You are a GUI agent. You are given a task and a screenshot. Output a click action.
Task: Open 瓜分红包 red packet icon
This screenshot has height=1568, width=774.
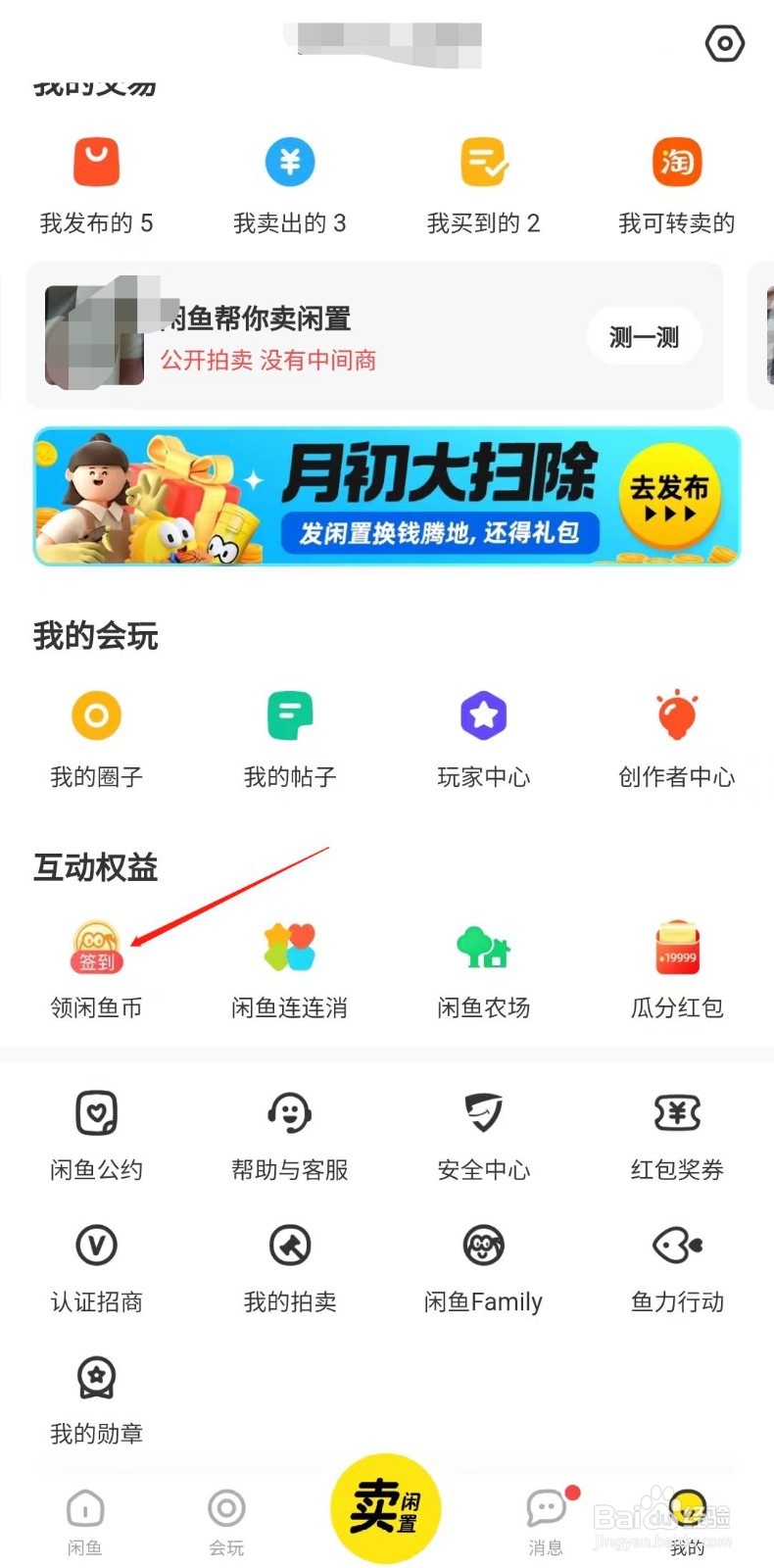[x=677, y=946]
